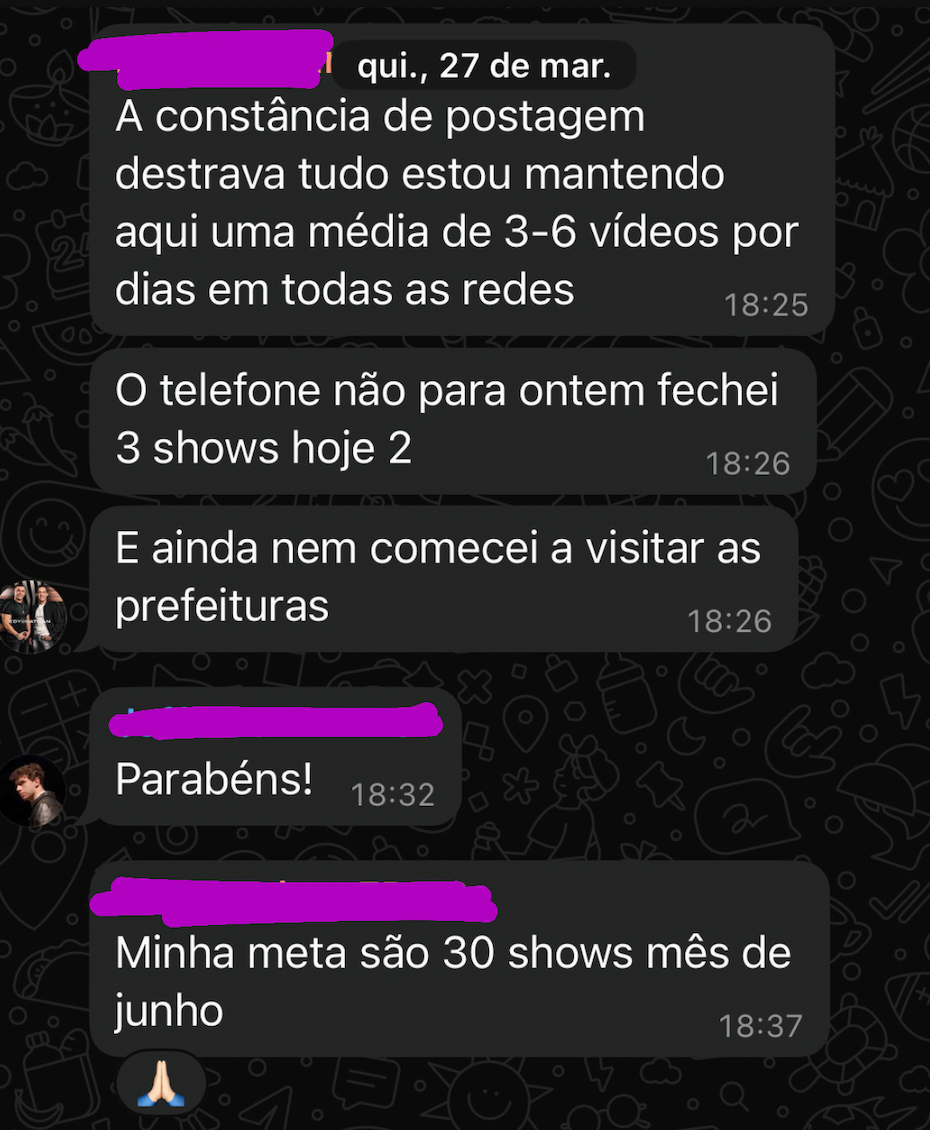Tap the sender name above Minha meta message
This screenshot has height=1130, width=930.
(x=295, y=901)
